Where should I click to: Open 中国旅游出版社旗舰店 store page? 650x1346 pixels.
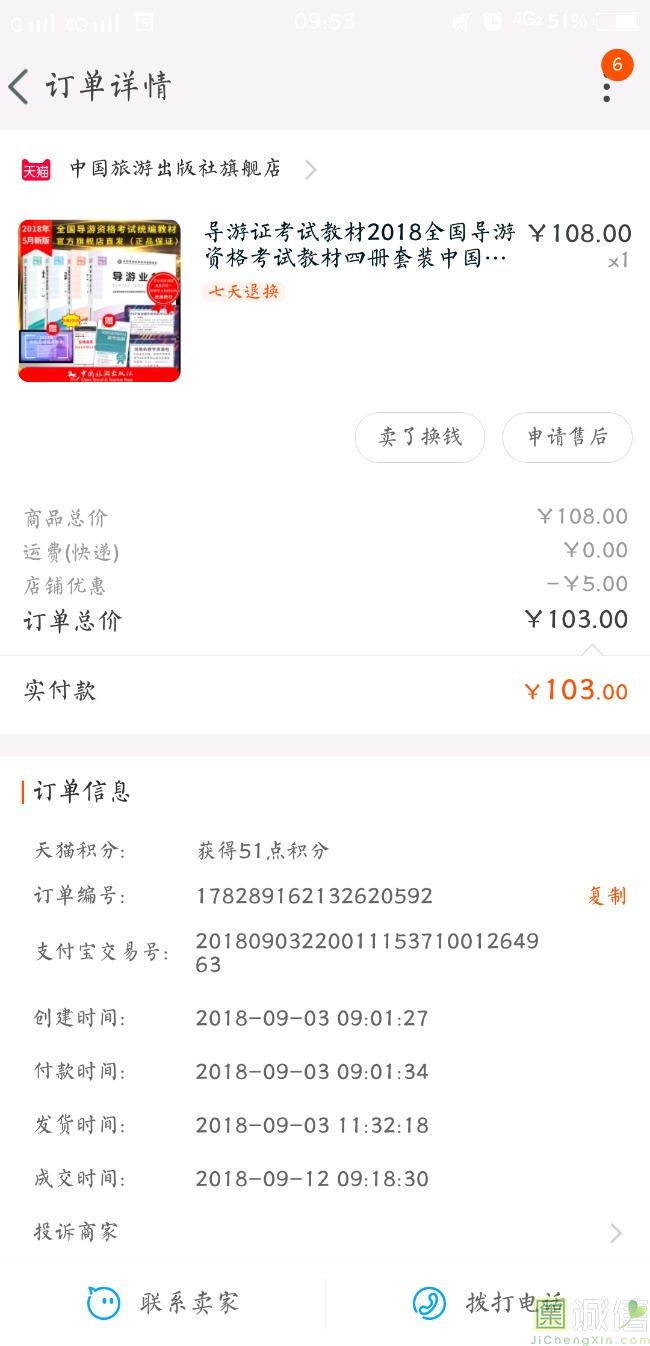(x=175, y=169)
